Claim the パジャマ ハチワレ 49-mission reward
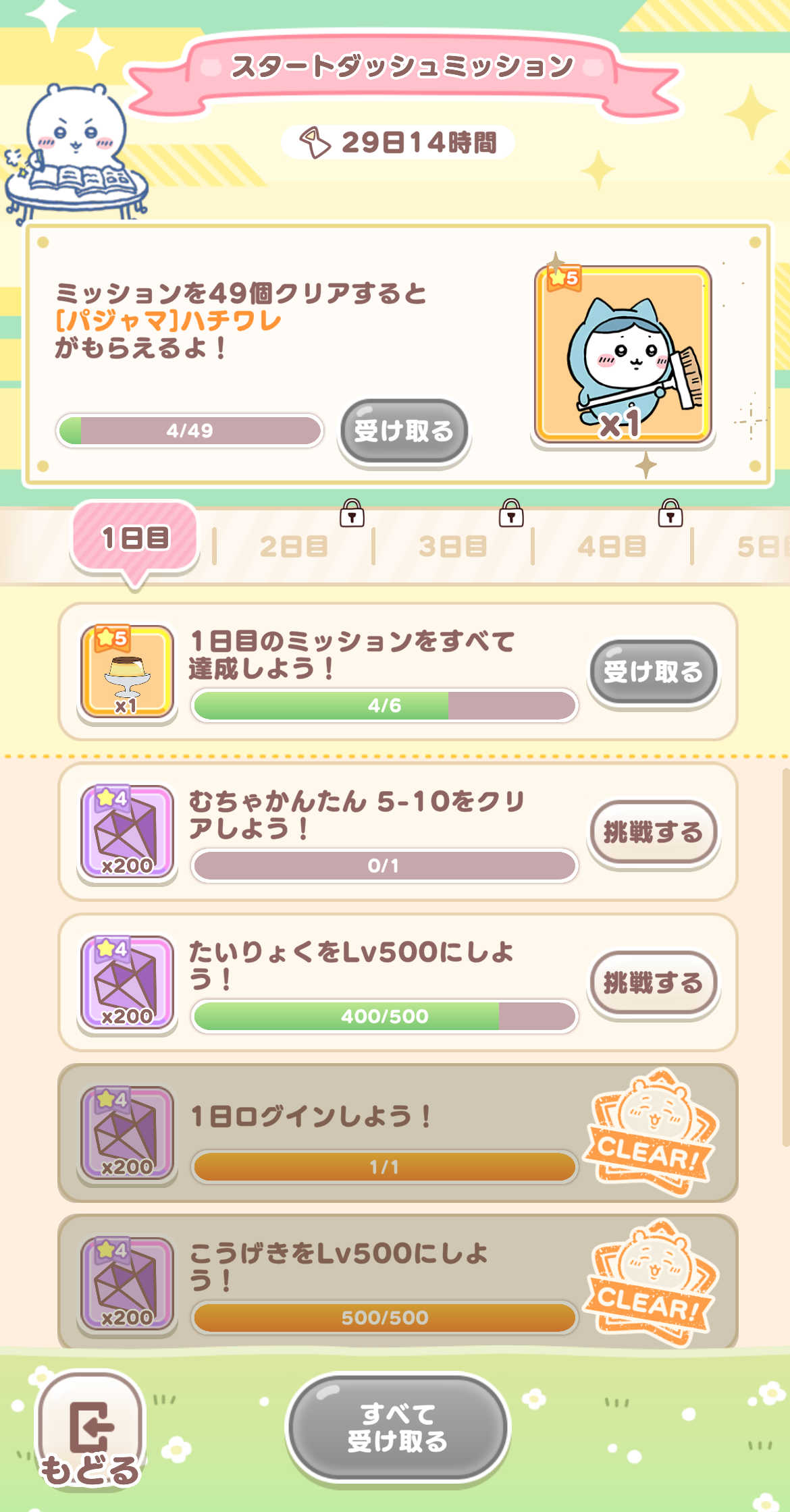The width and height of the screenshot is (790, 1512). point(404,431)
